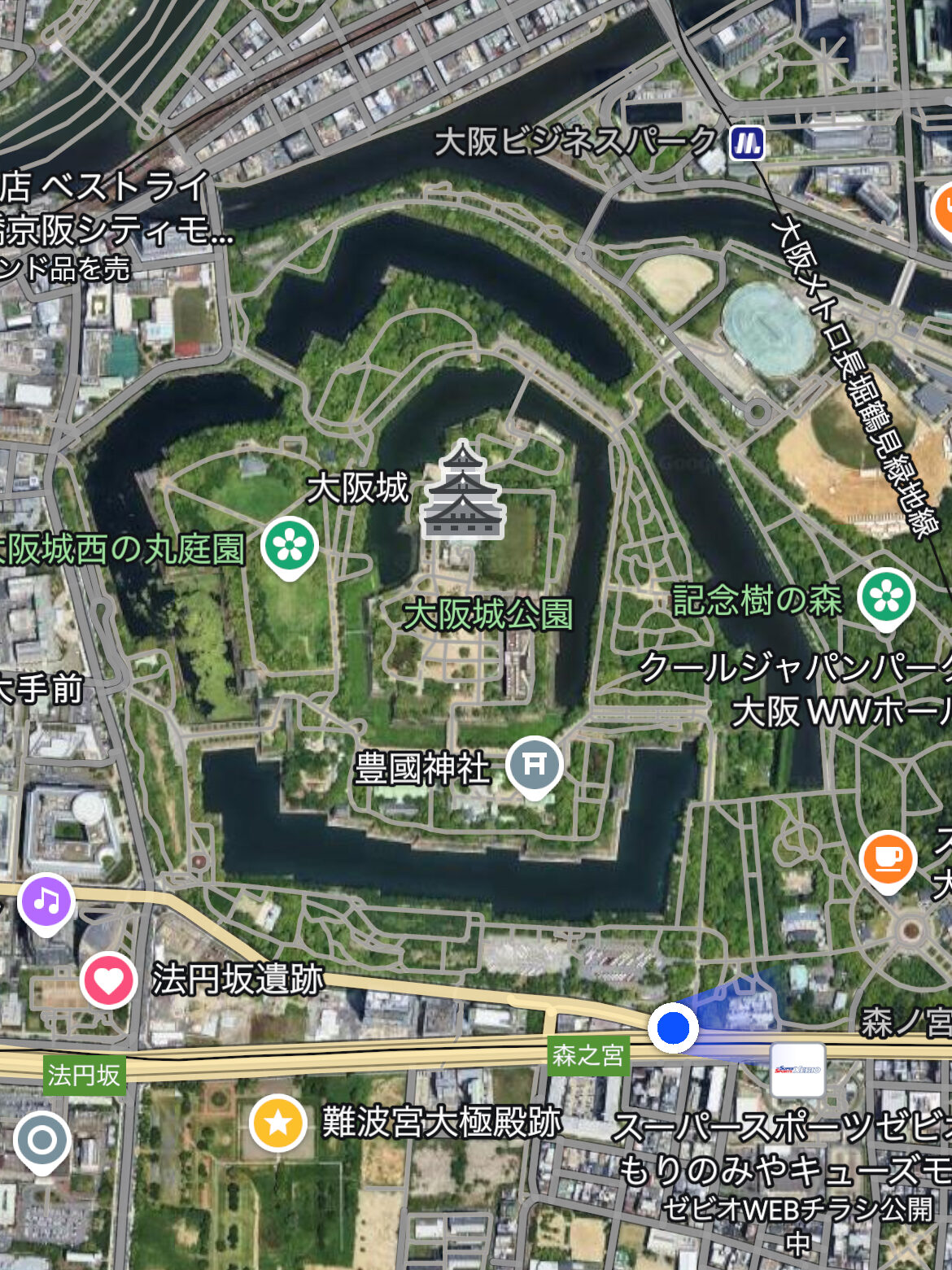Open the saved 法円坂遺跡 heart pin
Image resolution: width=952 pixels, height=1270 pixels.
tap(108, 980)
